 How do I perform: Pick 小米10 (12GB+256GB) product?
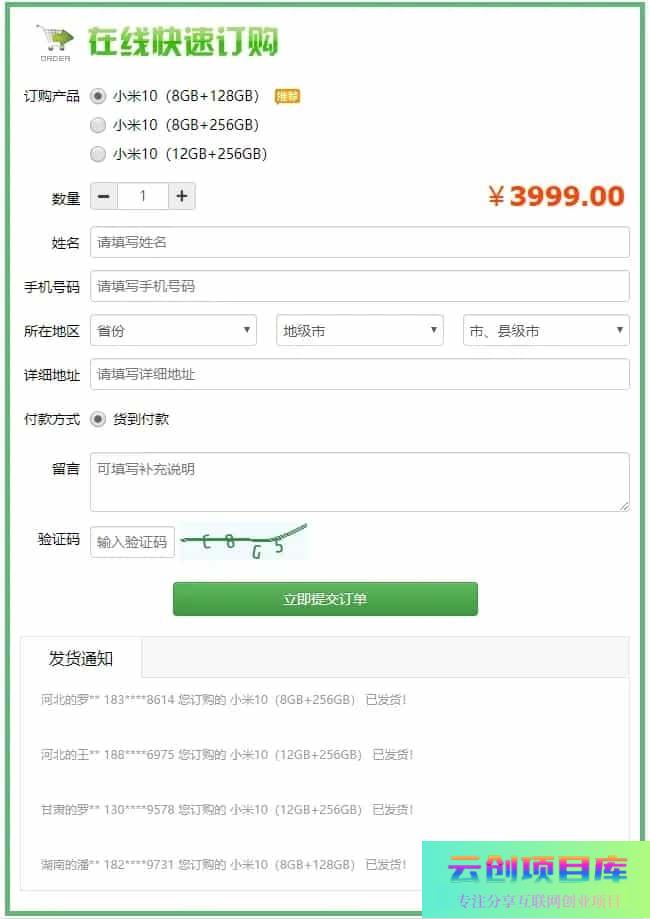98,154
